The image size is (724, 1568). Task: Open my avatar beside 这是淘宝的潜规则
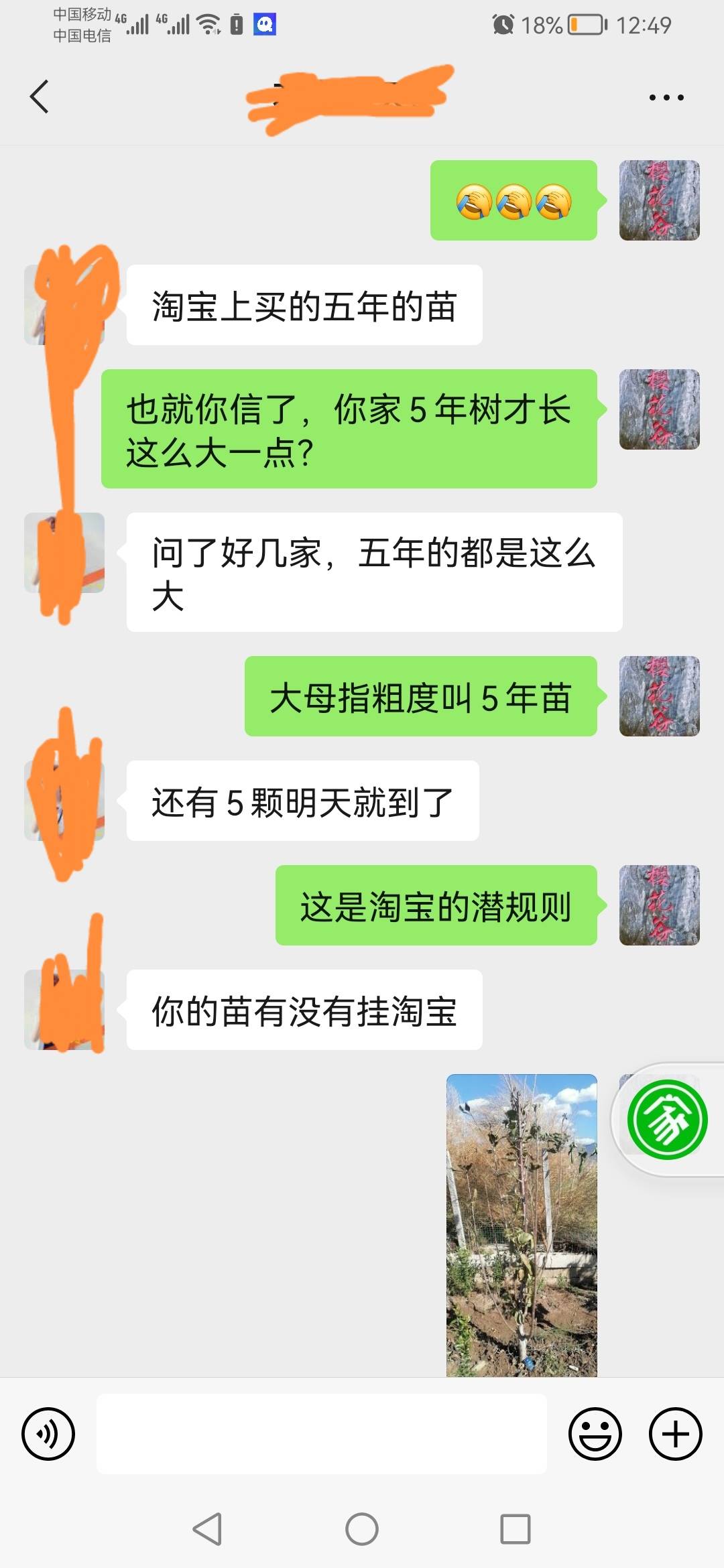(x=660, y=905)
